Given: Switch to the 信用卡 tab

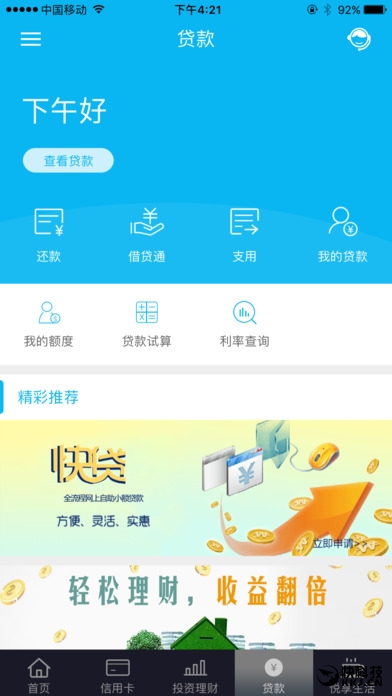Looking at the screenshot, I should tap(117, 673).
